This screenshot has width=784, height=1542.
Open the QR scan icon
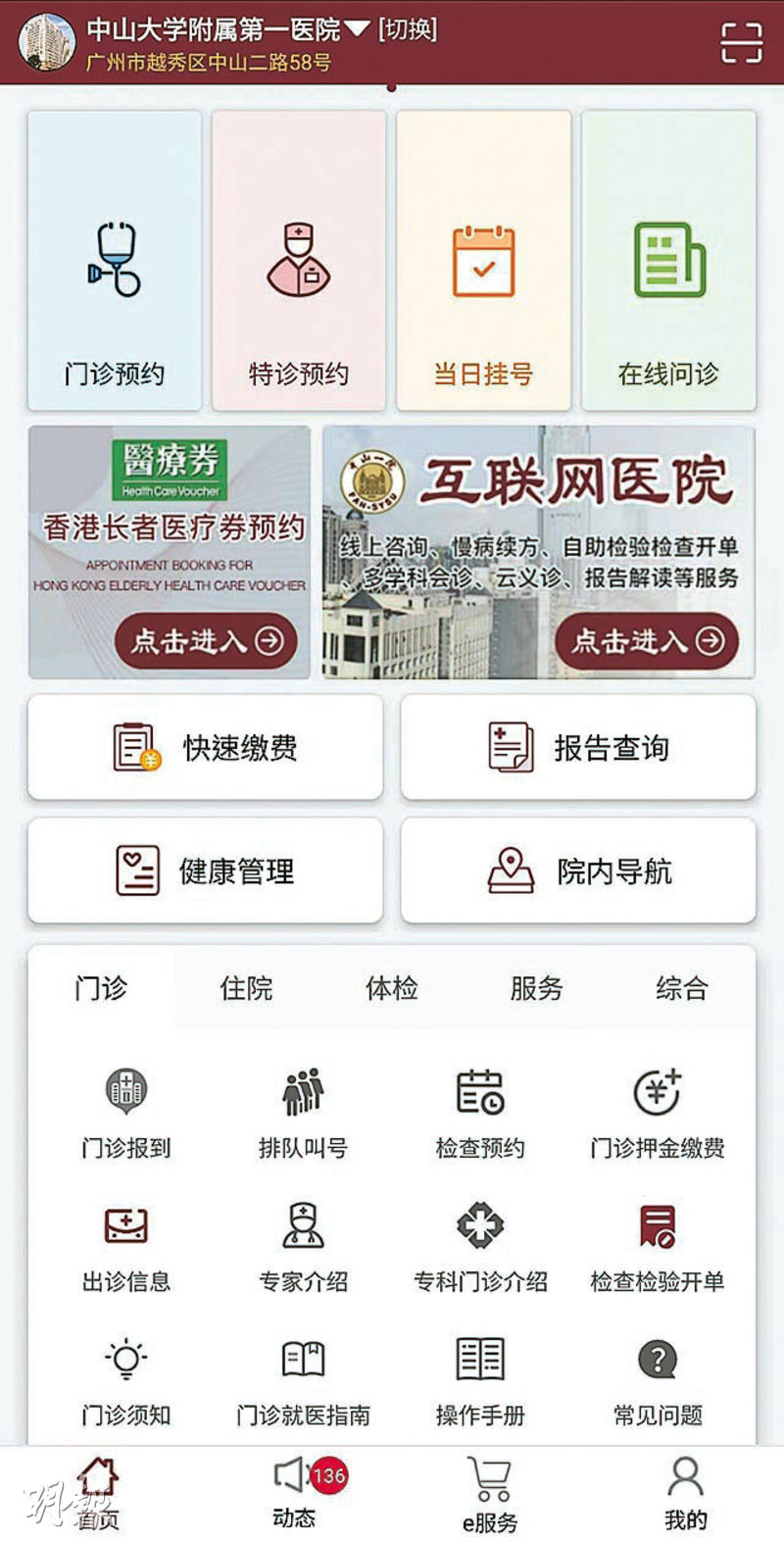tap(741, 41)
